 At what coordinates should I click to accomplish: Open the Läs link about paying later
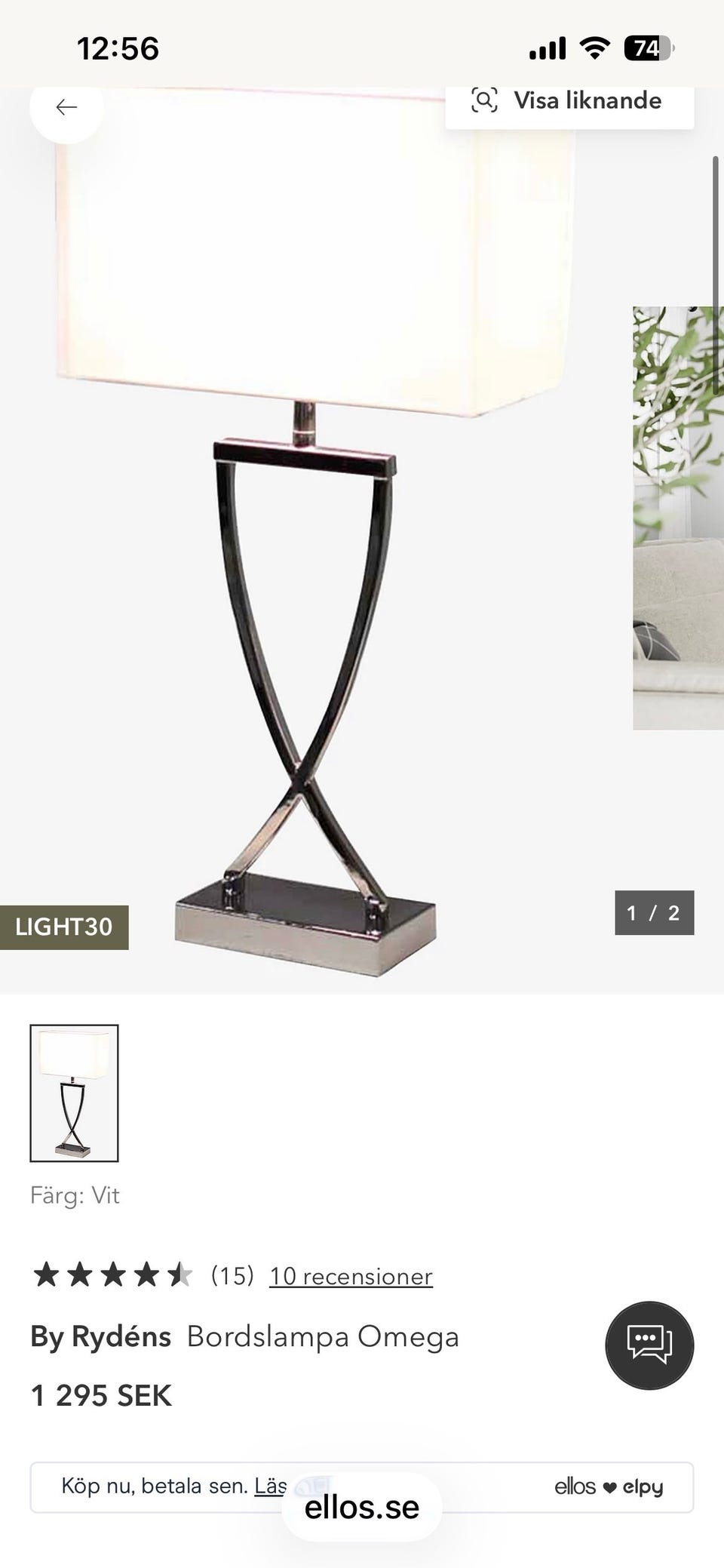[270, 1486]
